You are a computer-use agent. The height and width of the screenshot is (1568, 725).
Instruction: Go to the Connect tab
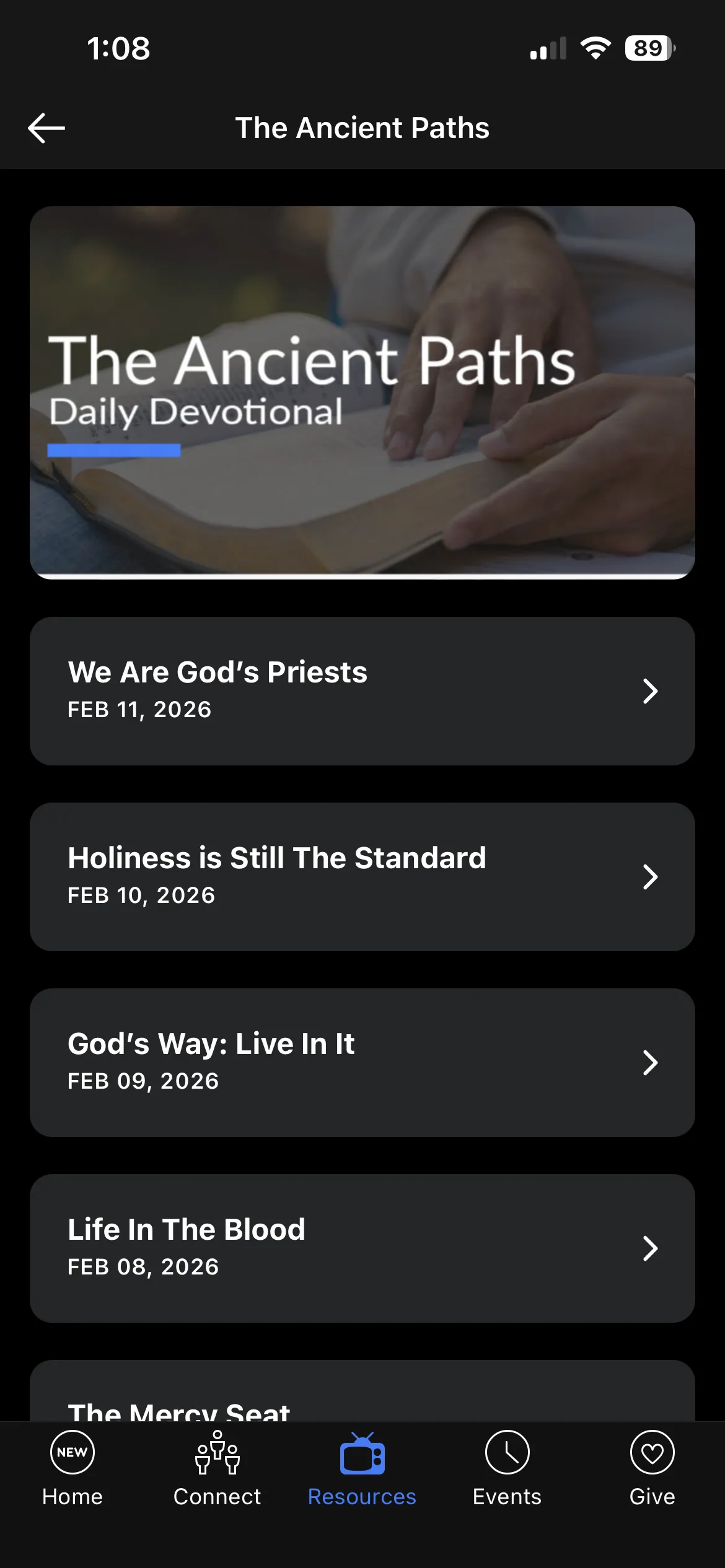click(x=217, y=1469)
